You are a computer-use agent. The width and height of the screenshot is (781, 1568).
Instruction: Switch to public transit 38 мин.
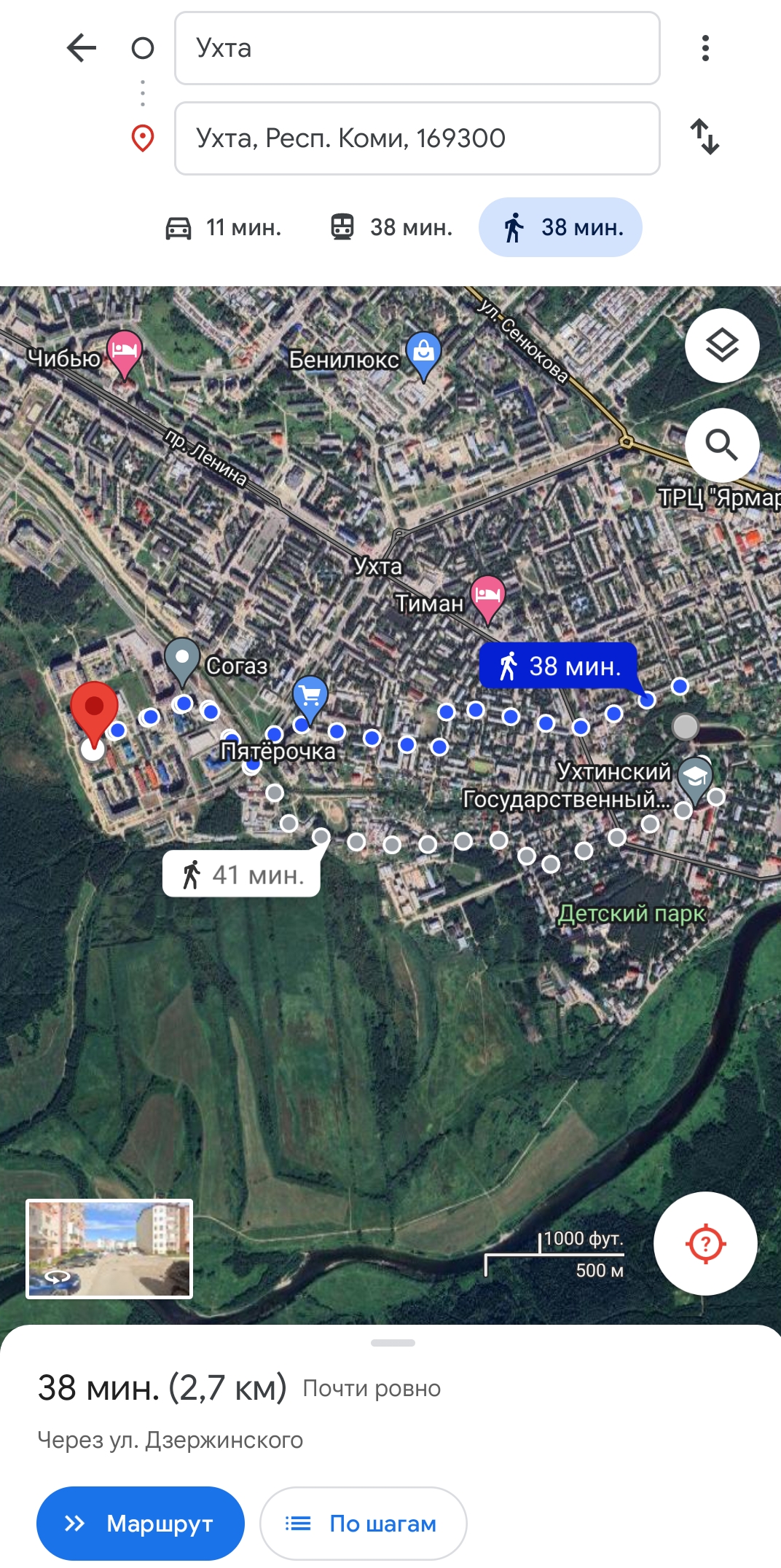pyautogui.click(x=390, y=227)
